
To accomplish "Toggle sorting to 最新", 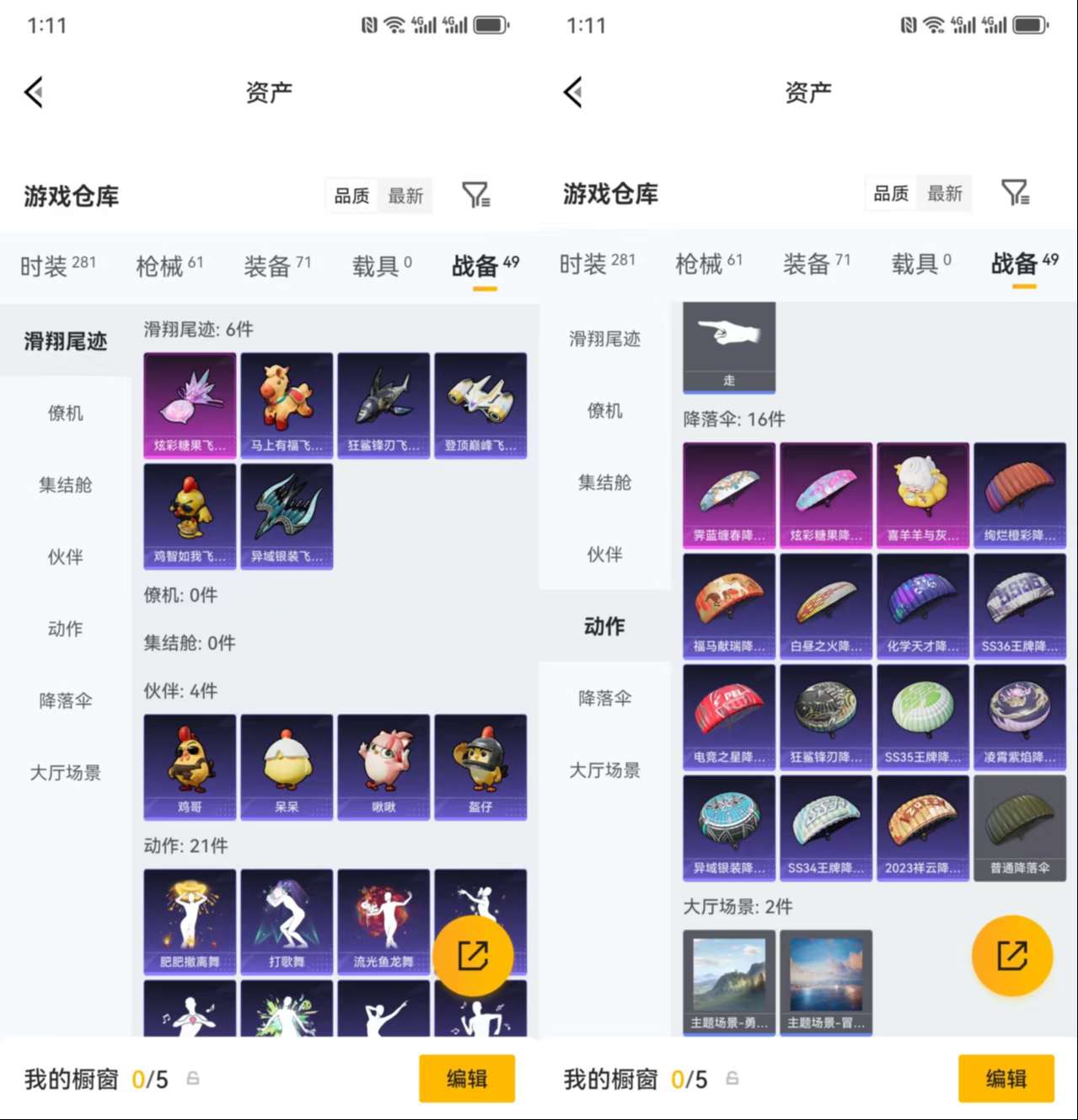I will [405, 195].
